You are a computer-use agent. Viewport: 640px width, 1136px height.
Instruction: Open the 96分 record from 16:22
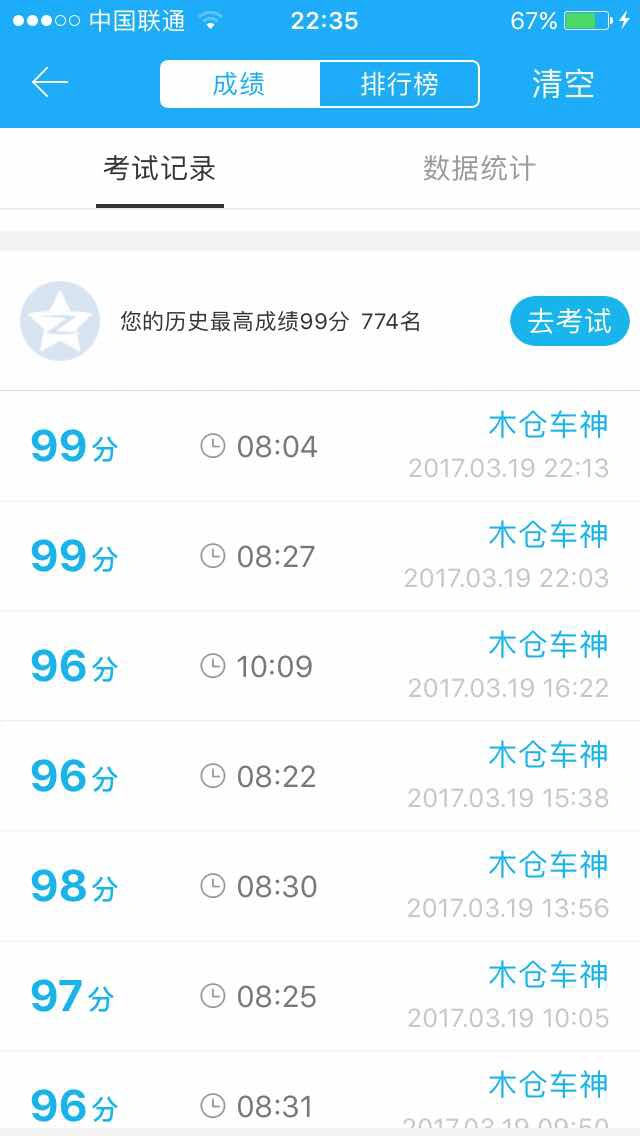[x=320, y=667]
